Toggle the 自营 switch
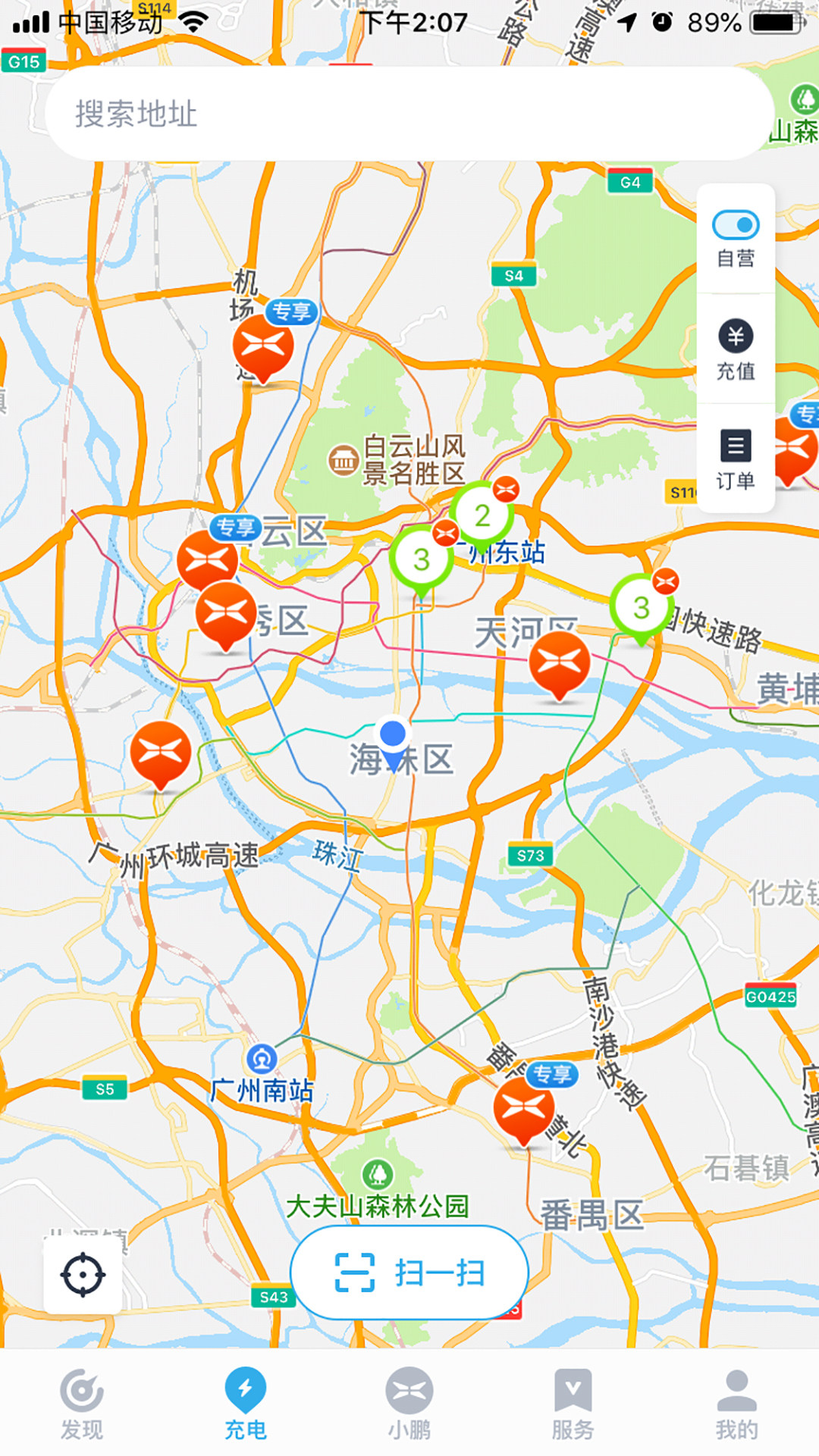 736,225
